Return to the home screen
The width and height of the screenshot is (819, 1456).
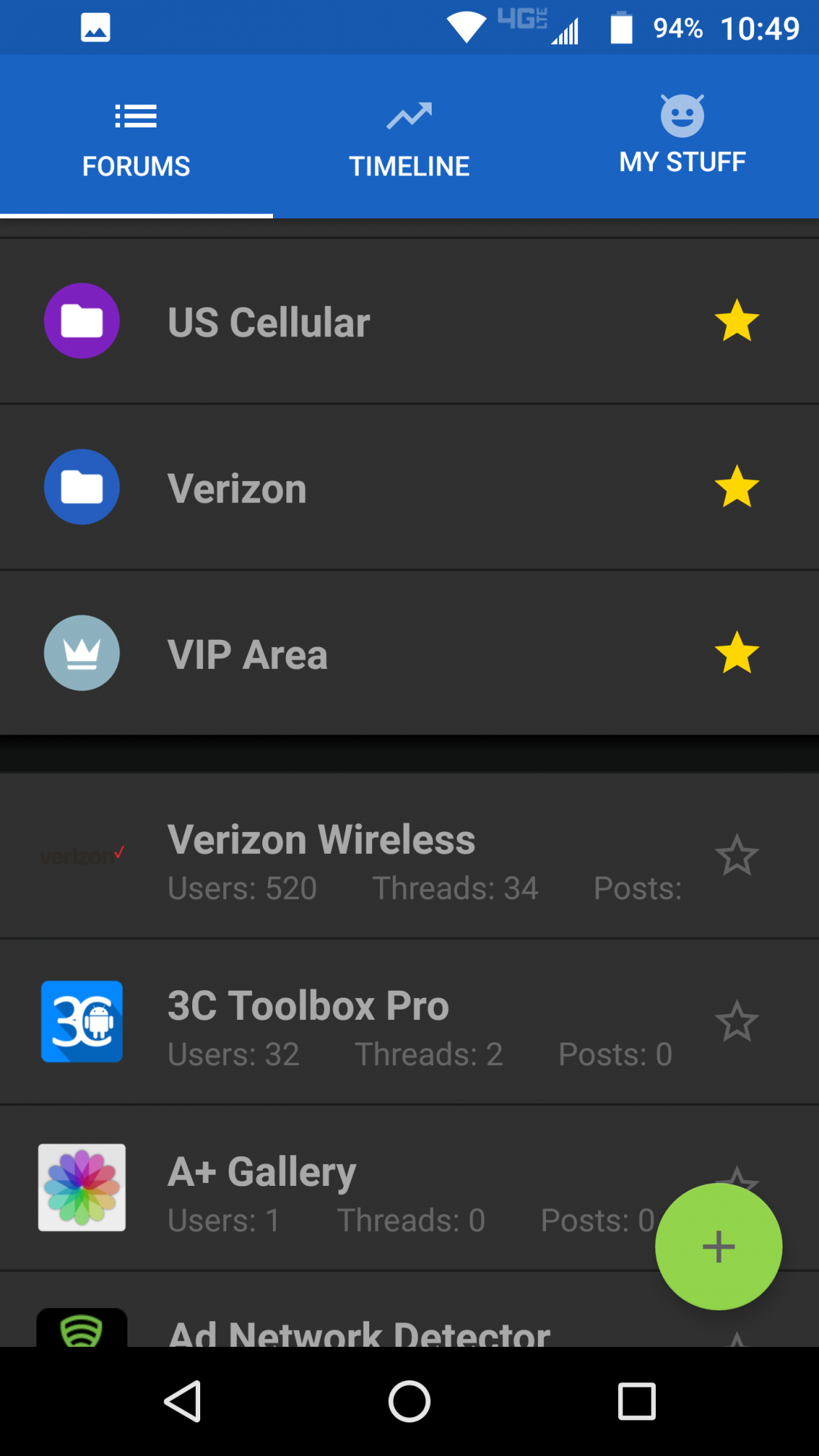point(409,1401)
